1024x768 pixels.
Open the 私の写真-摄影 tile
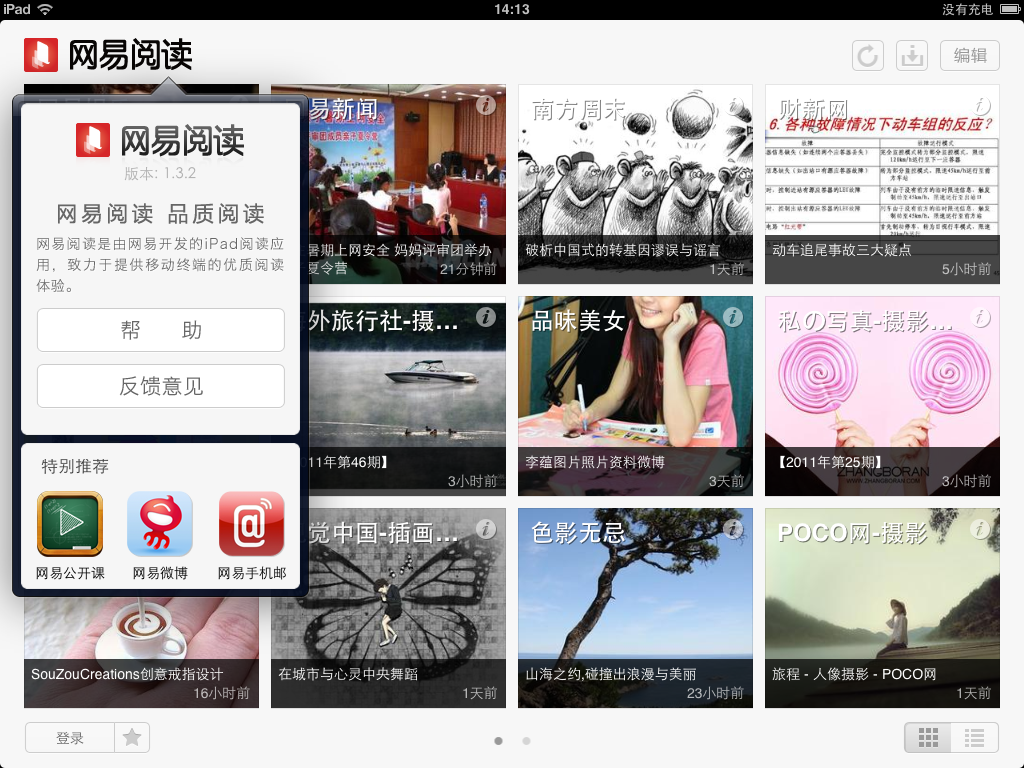point(882,395)
